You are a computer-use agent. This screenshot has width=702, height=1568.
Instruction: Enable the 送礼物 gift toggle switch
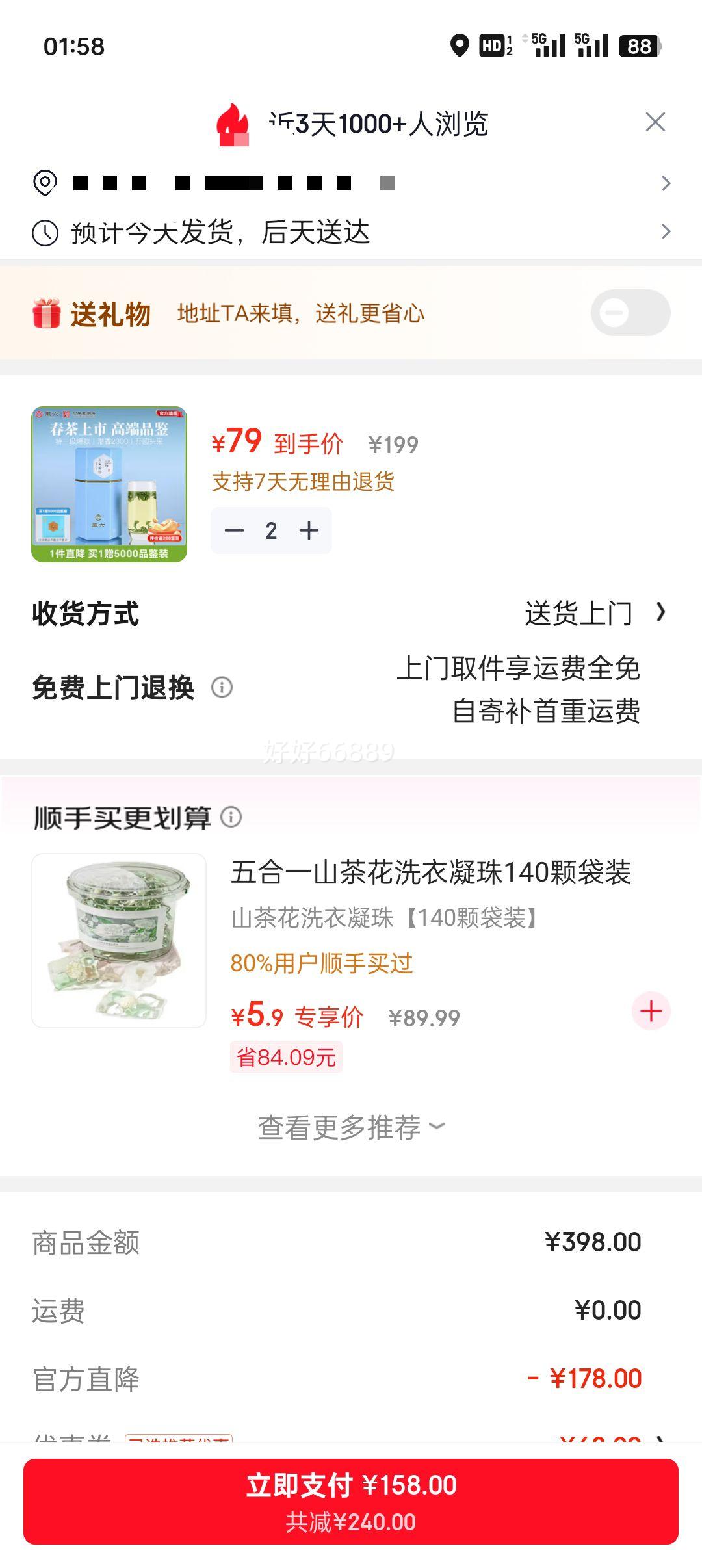pyautogui.click(x=632, y=313)
